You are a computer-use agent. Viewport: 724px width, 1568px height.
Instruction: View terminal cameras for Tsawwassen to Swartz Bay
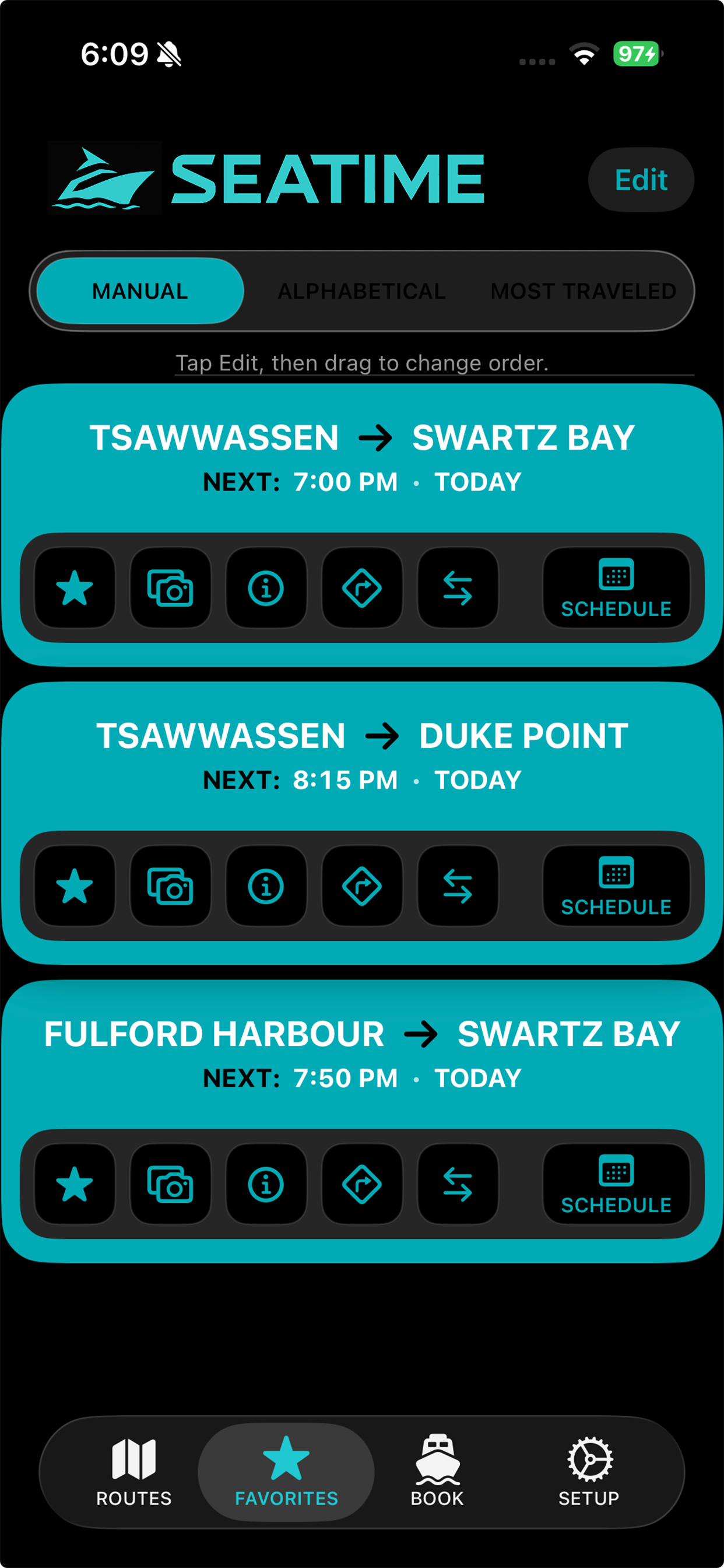point(170,588)
